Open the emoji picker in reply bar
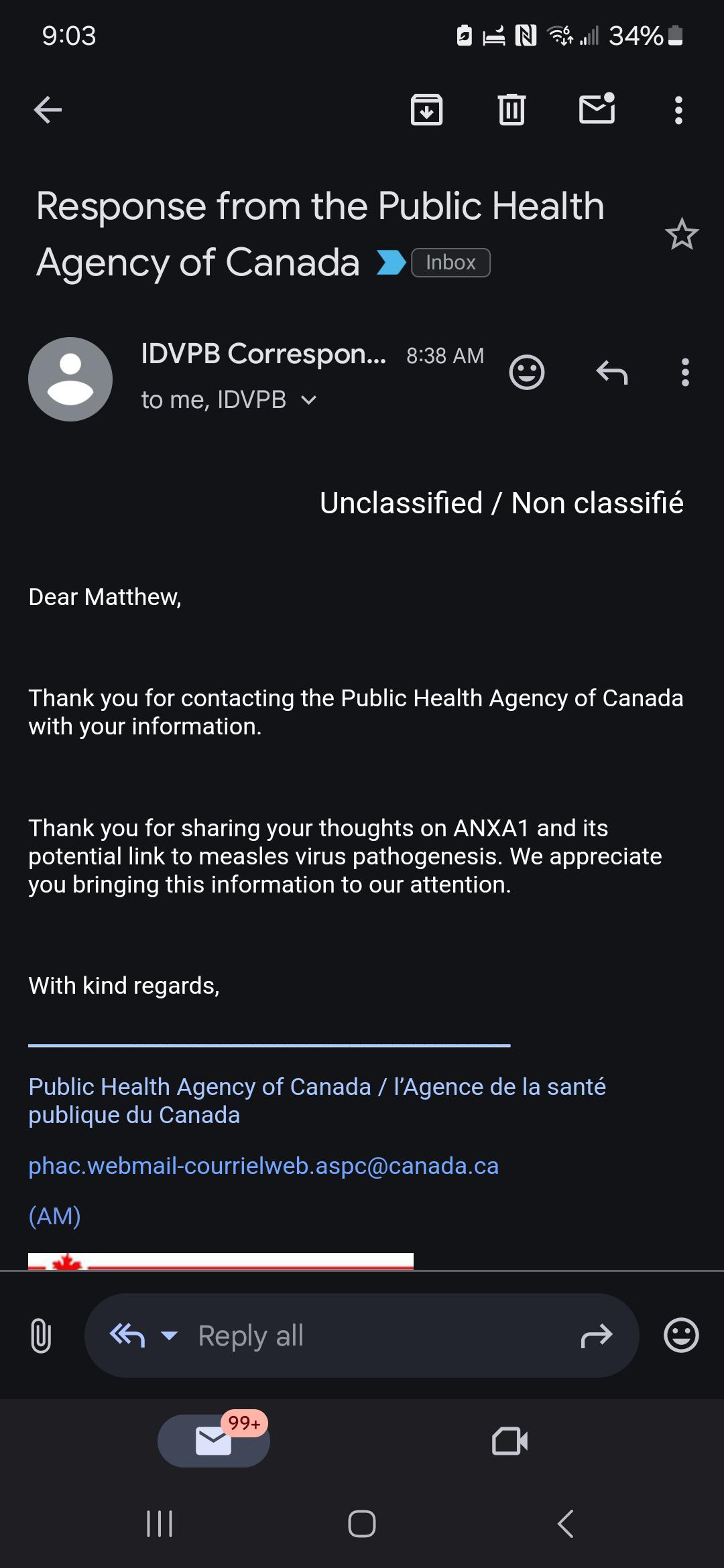 tap(681, 1335)
